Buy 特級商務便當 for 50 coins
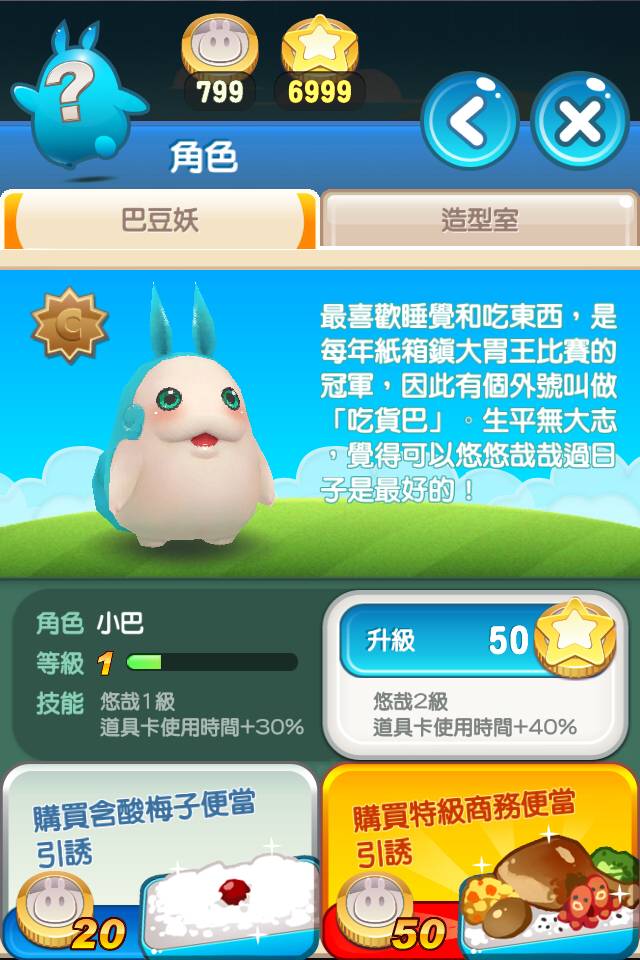This screenshot has height=960, width=640. pyautogui.click(x=480, y=862)
